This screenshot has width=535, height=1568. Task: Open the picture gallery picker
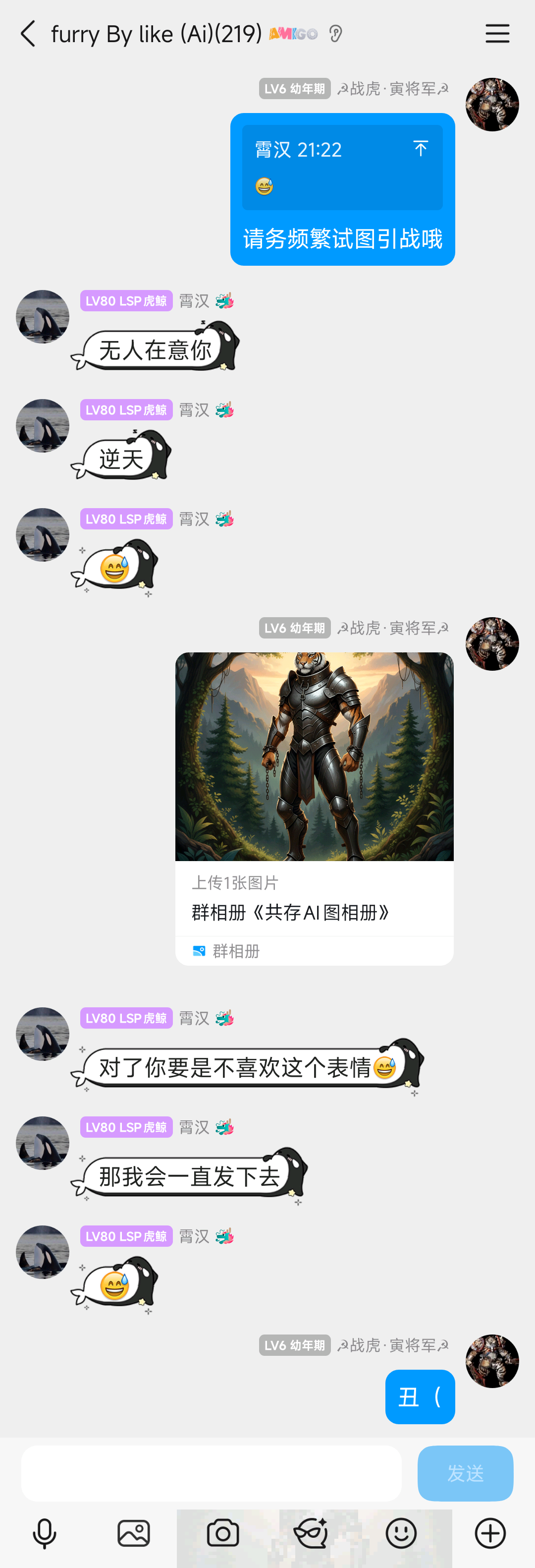click(134, 1533)
